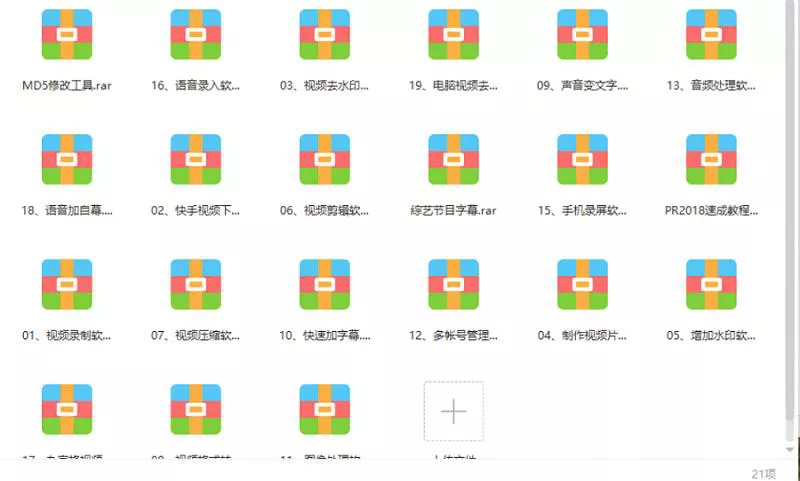Viewport: 800px width, 481px height.
Task: Open the 05、增加水印软 archive
Action: 711,284
